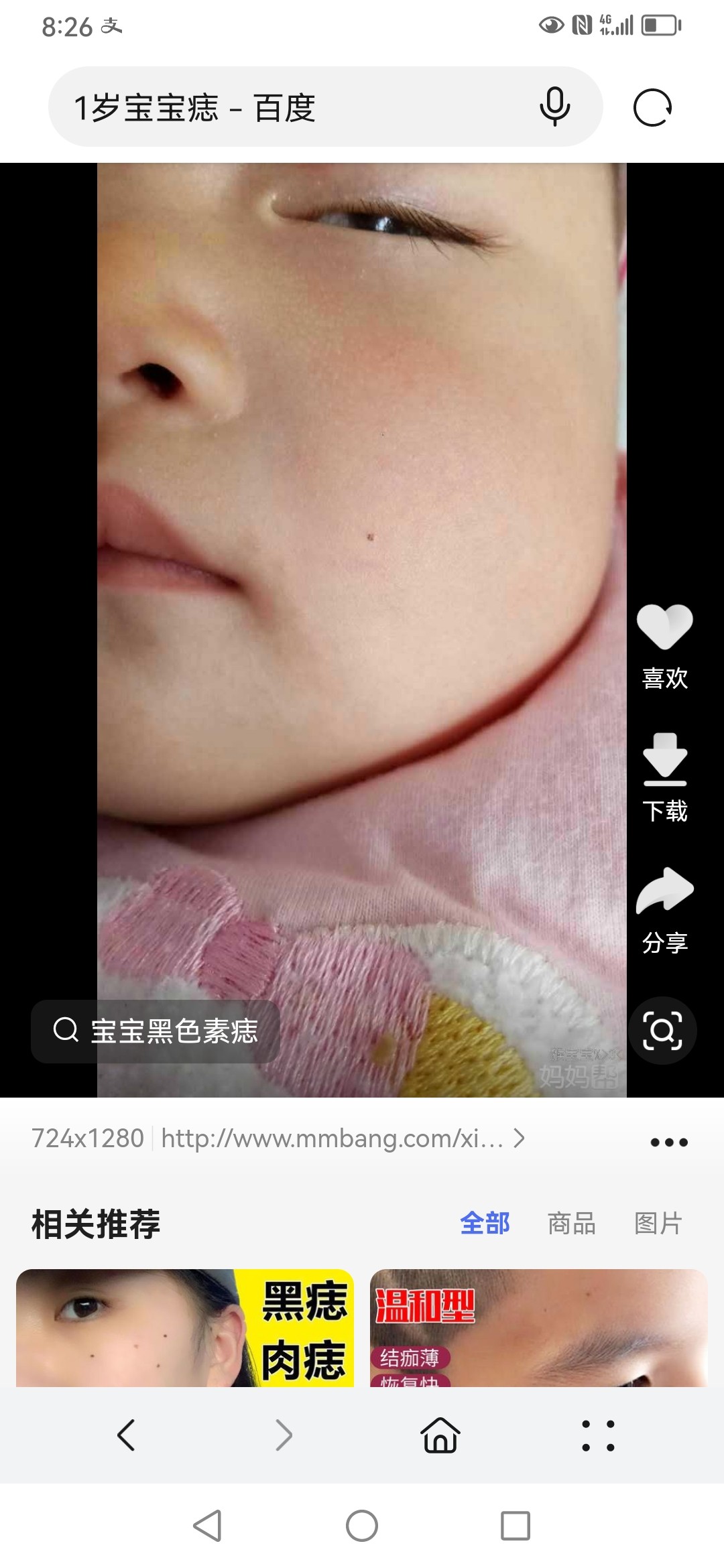Select the 全部 filter tab
Screen dimensions: 724x1568
[485, 1223]
